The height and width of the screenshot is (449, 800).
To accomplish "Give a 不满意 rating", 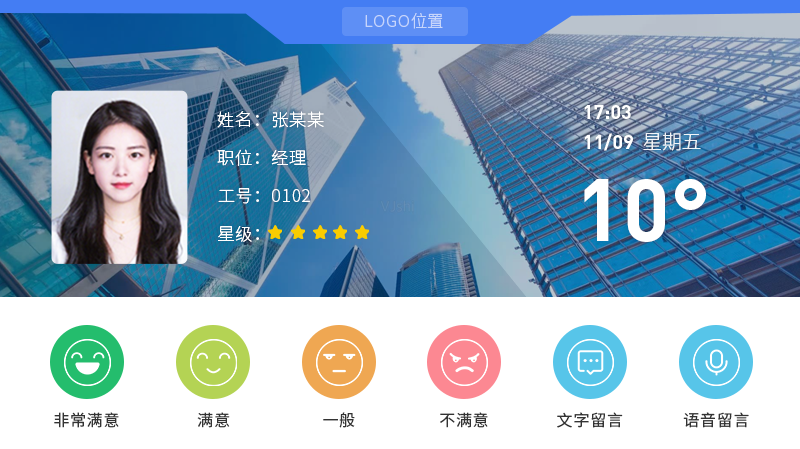I will [x=464, y=362].
